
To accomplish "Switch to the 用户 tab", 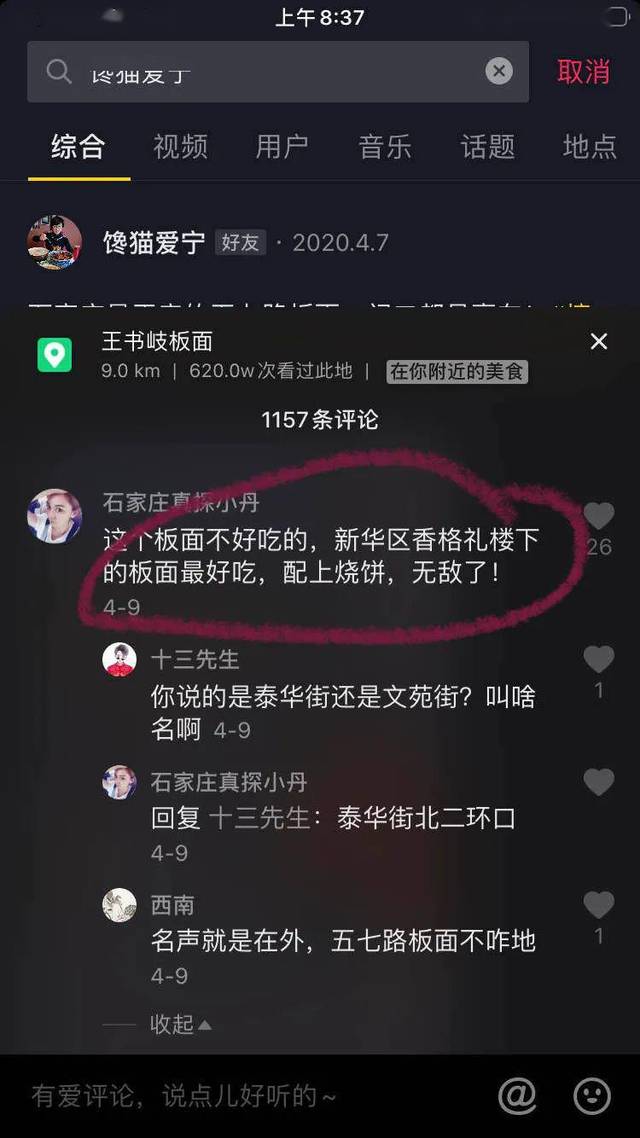I will pyautogui.click(x=282, y=147).
